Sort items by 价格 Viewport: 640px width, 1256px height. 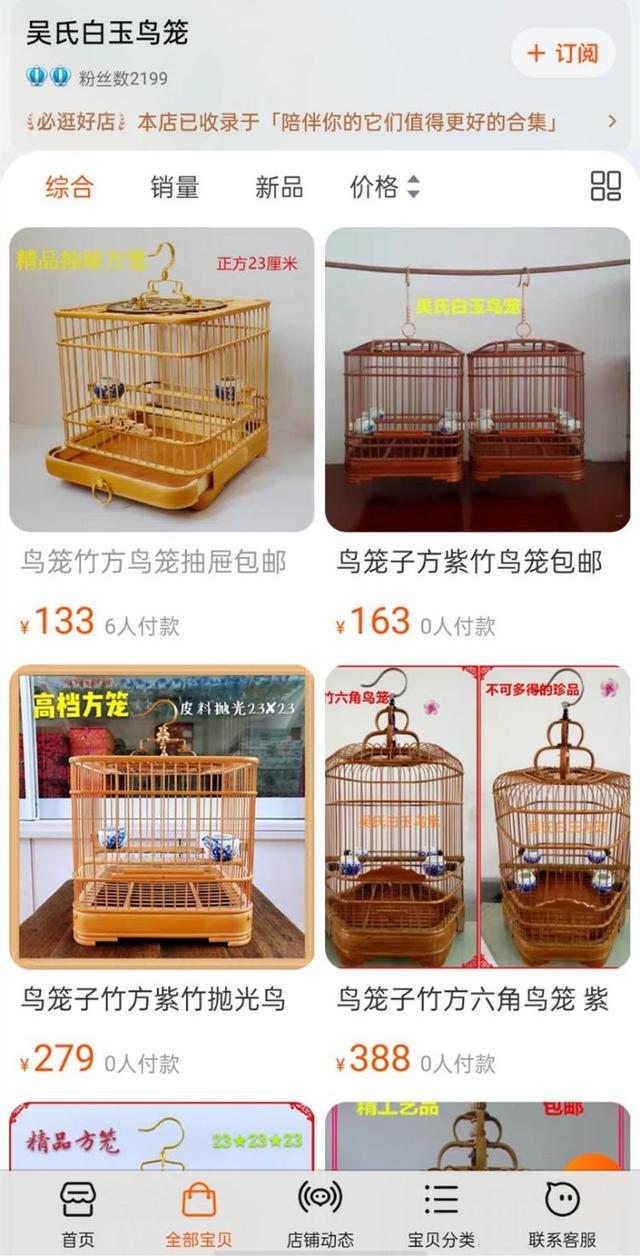click(384, 186)
